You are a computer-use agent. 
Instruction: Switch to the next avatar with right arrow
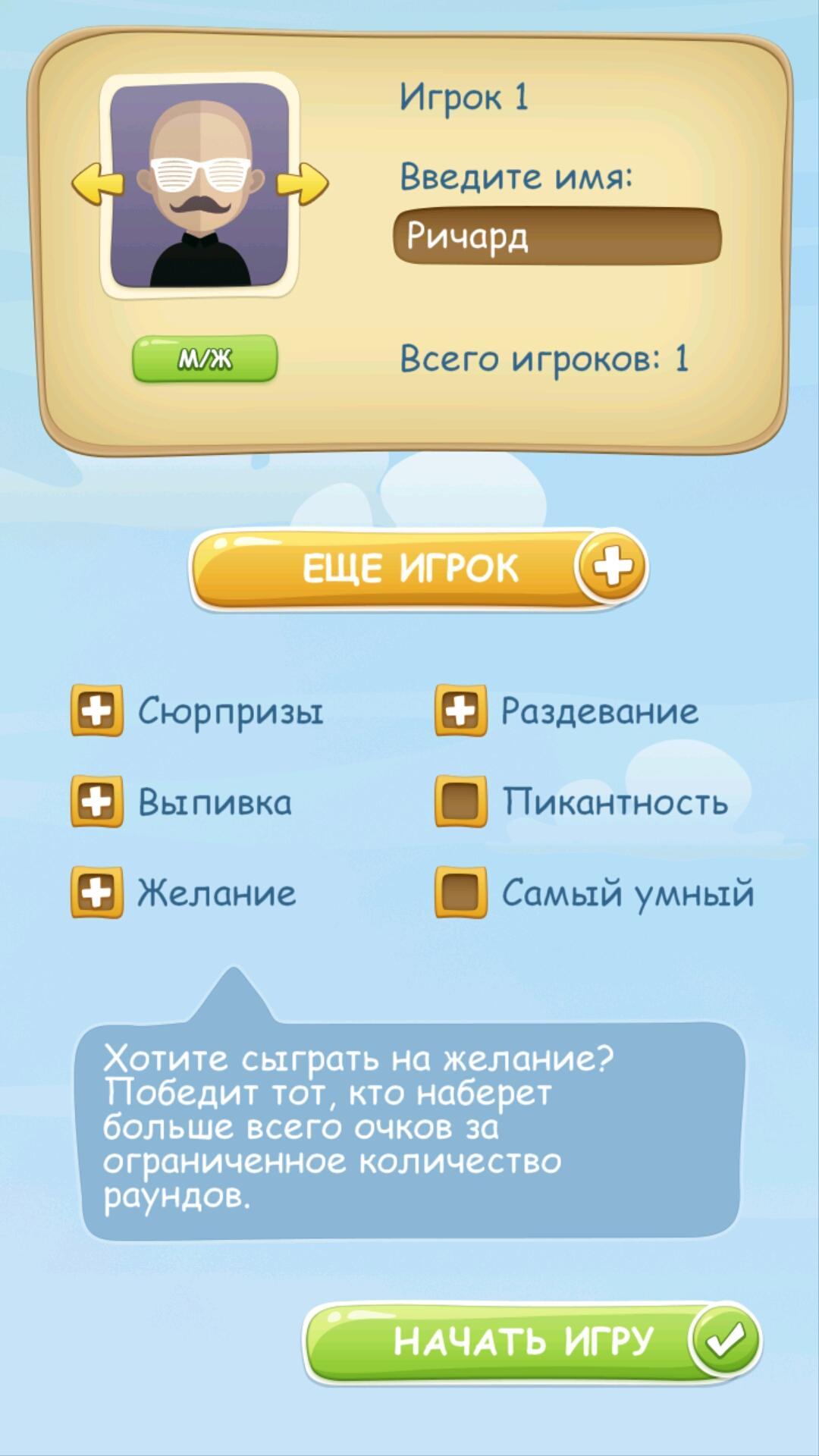[302, 184]
